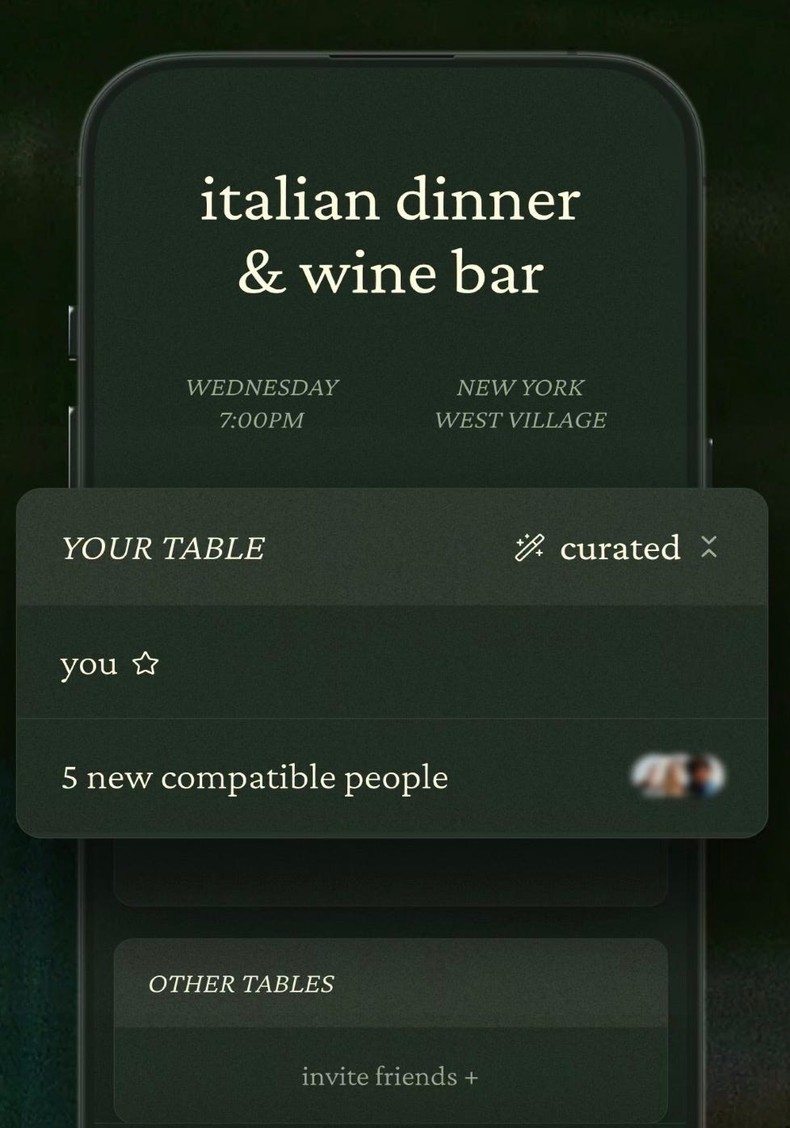Select the star favorite marker in your row
Viewport: 790px width, 1128px height.
(x=146, y=663)
